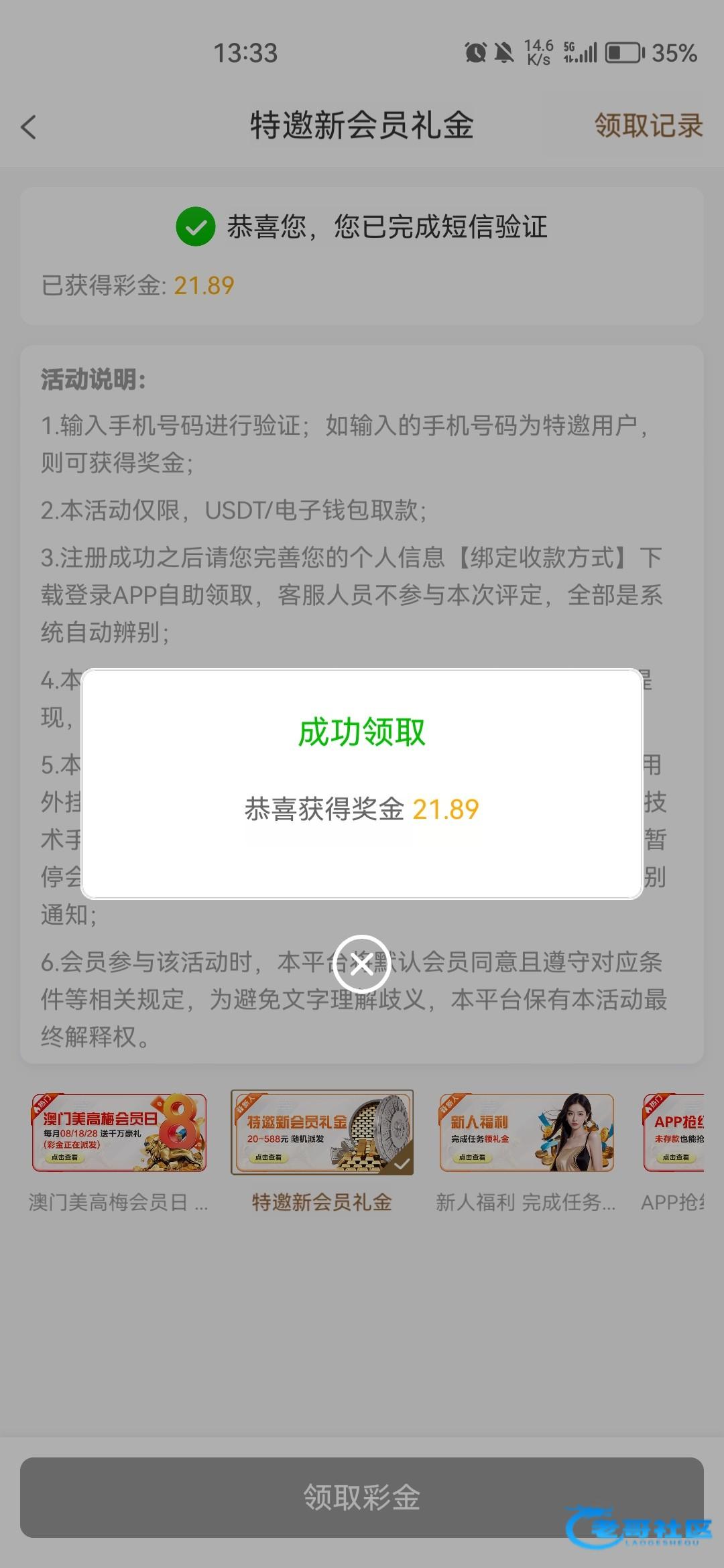Open the APP抢 promotion card

pyautogui.click(x=674, y=1133)
